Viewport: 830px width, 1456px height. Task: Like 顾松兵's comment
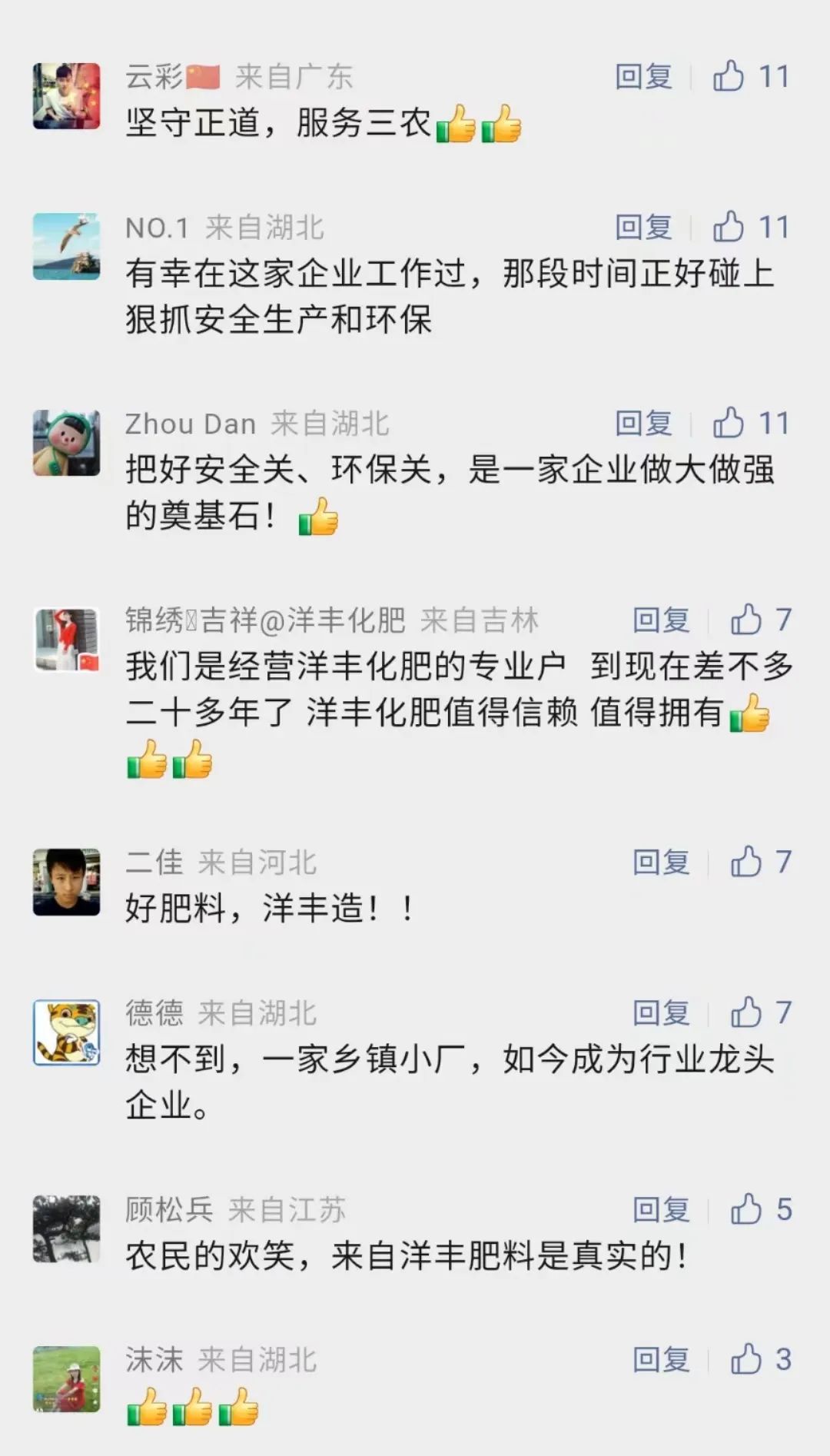(746, 1210)
